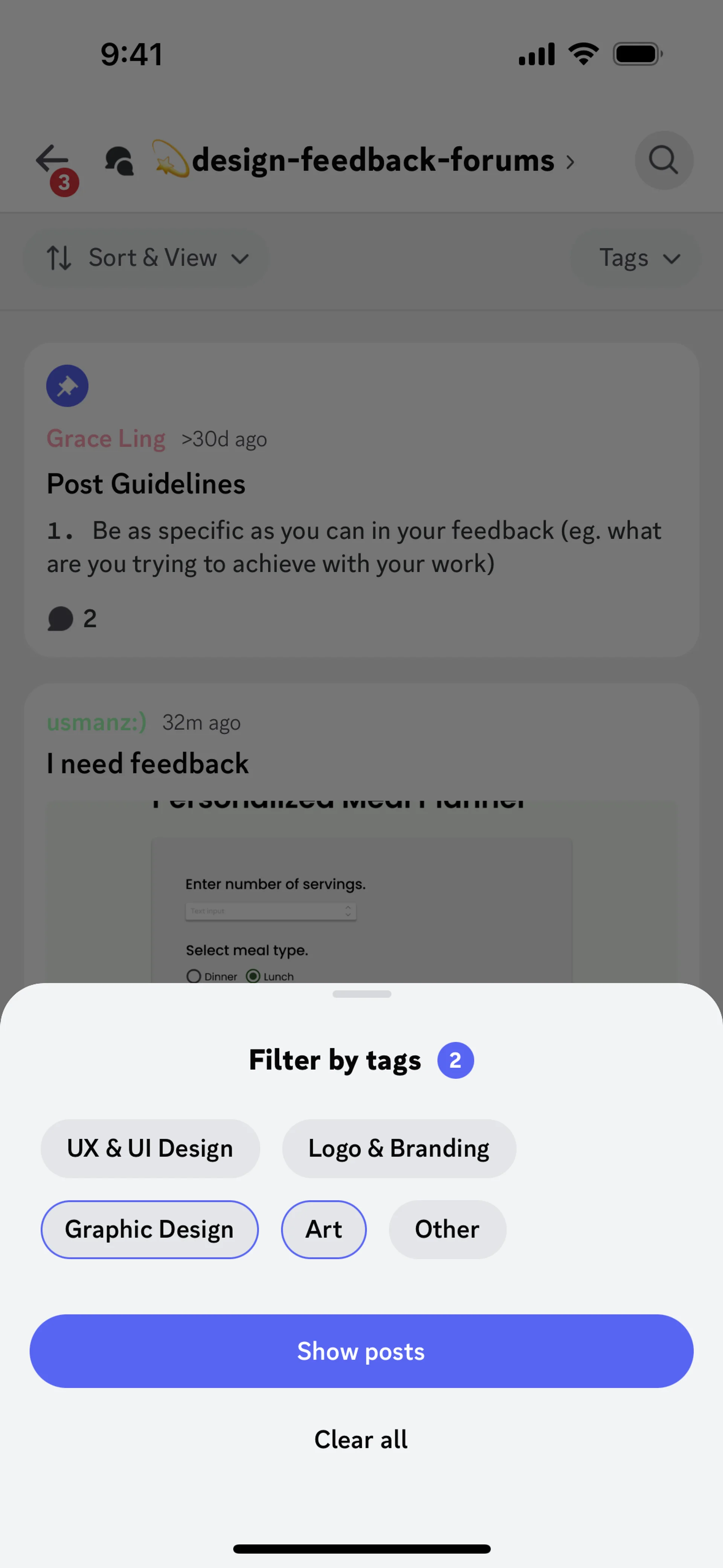The image size is (723, 1568).
Task: Go back using the arrow icon
Action: click(x=52, y=160)
